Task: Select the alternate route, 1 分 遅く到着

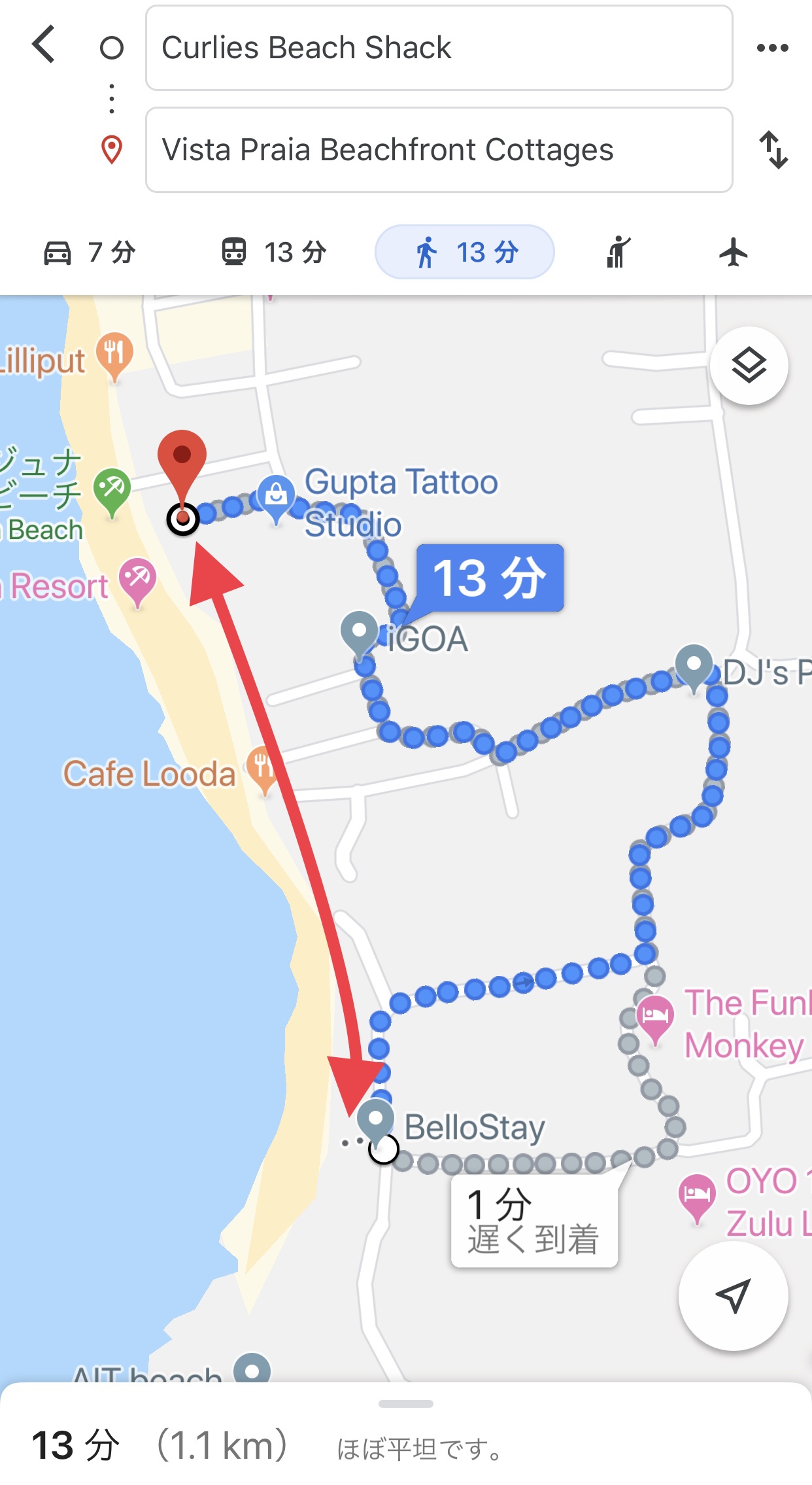Action: [x=534, y=1221]
